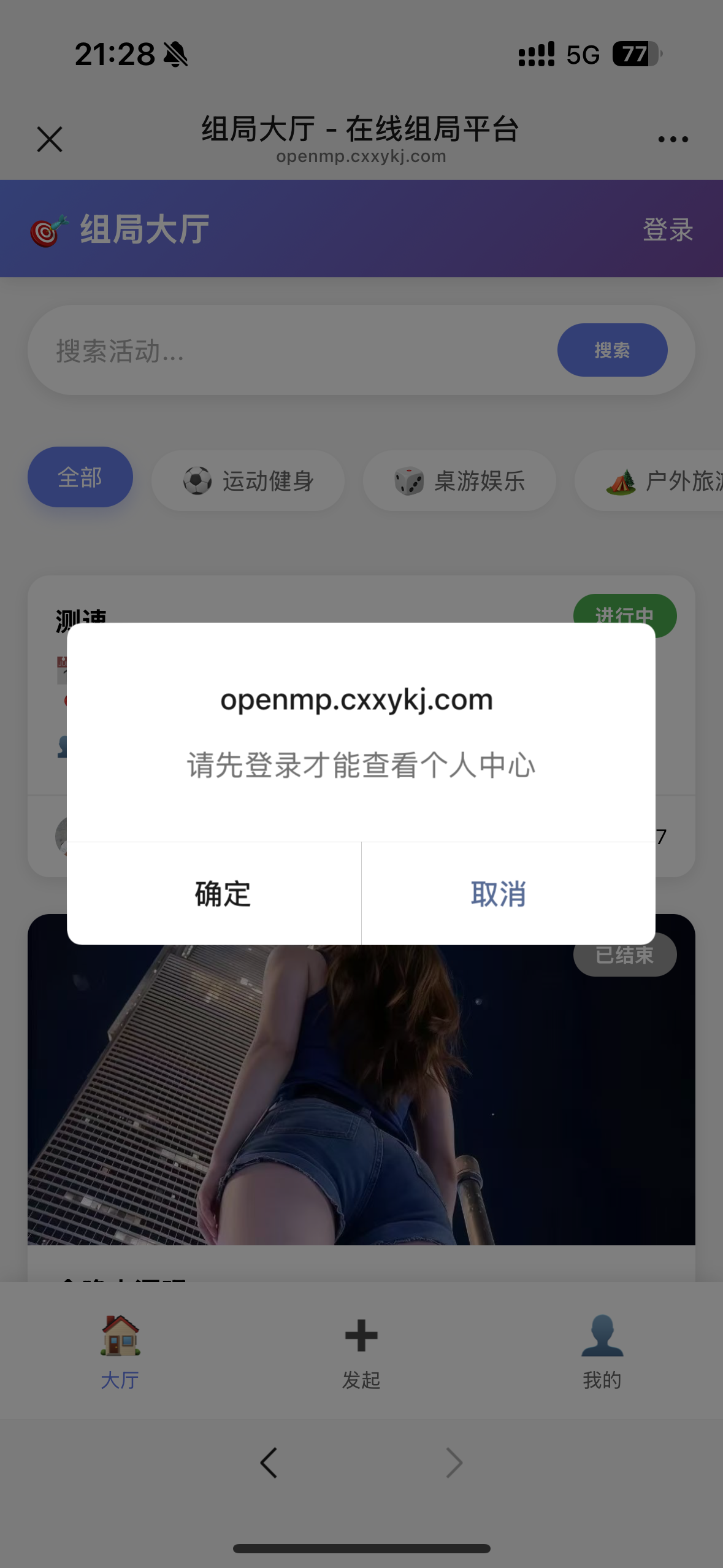Go back using the left chevron arrow
This screenshot has width=723, height=1568.
pyautogui.click(x=269, y=1462)
